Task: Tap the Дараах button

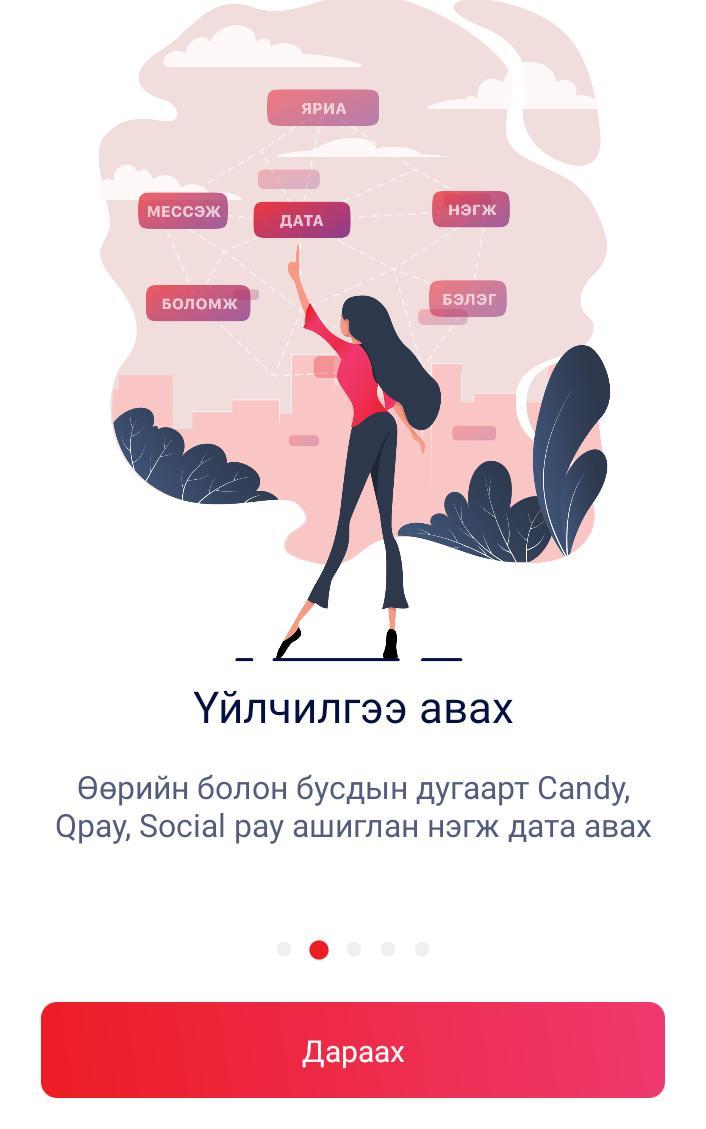Action: [x=352, y=1050]
